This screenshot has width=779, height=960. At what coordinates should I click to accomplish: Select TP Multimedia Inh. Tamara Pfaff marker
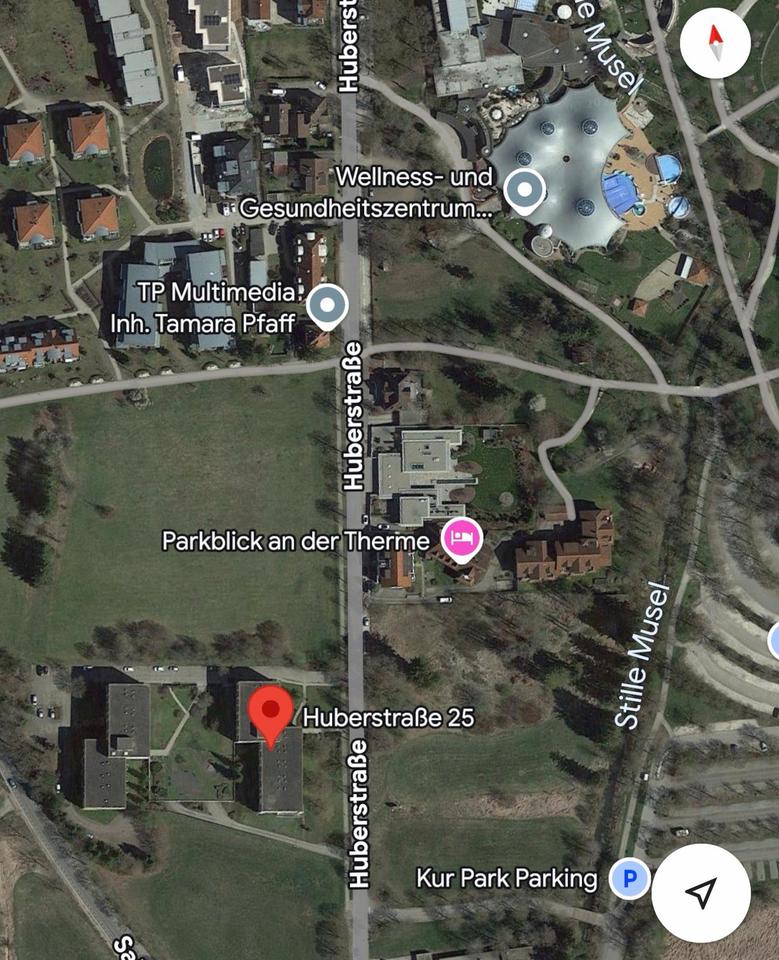326,305
